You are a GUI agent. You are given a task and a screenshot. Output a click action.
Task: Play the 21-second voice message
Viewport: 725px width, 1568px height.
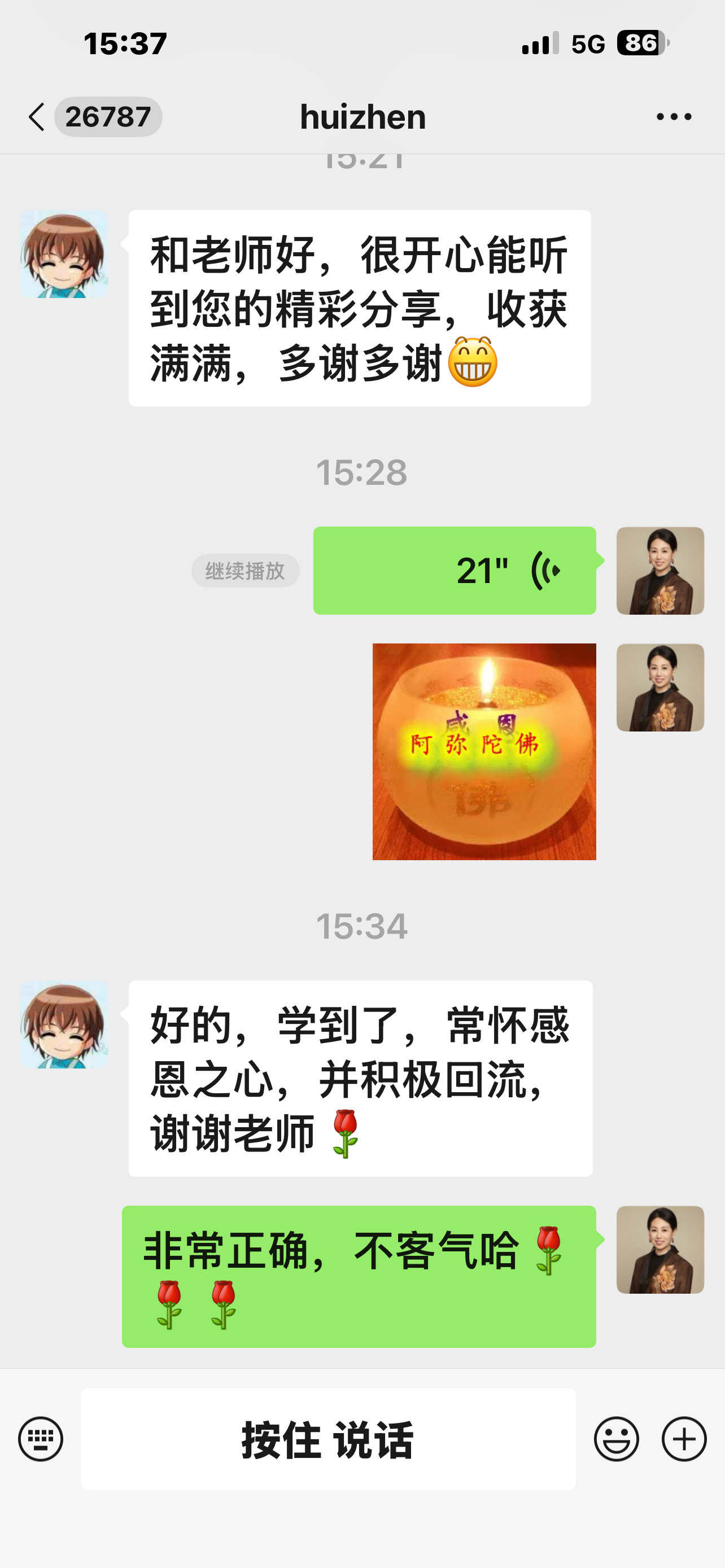454,570
